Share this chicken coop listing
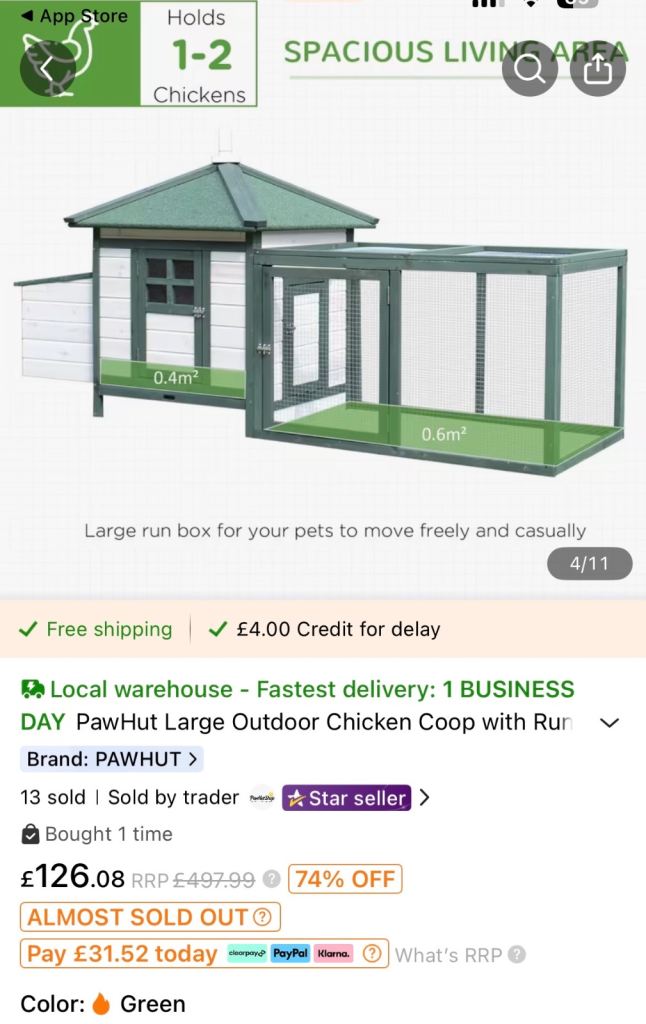 (597, 68)
